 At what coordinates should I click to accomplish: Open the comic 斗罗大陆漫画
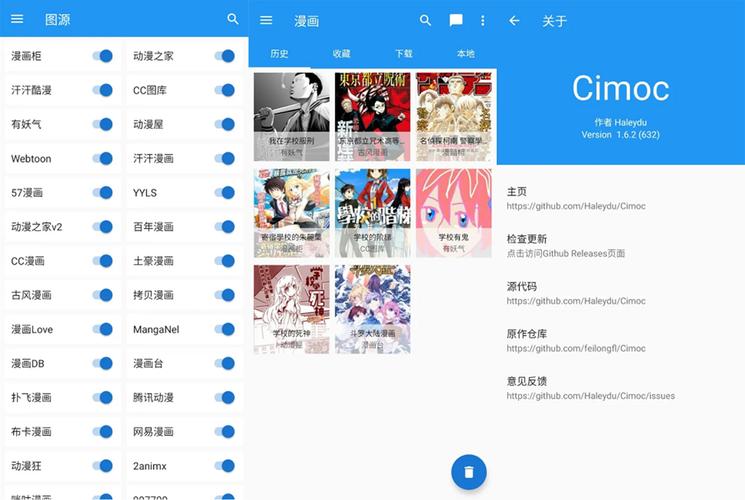coord(372,308)
